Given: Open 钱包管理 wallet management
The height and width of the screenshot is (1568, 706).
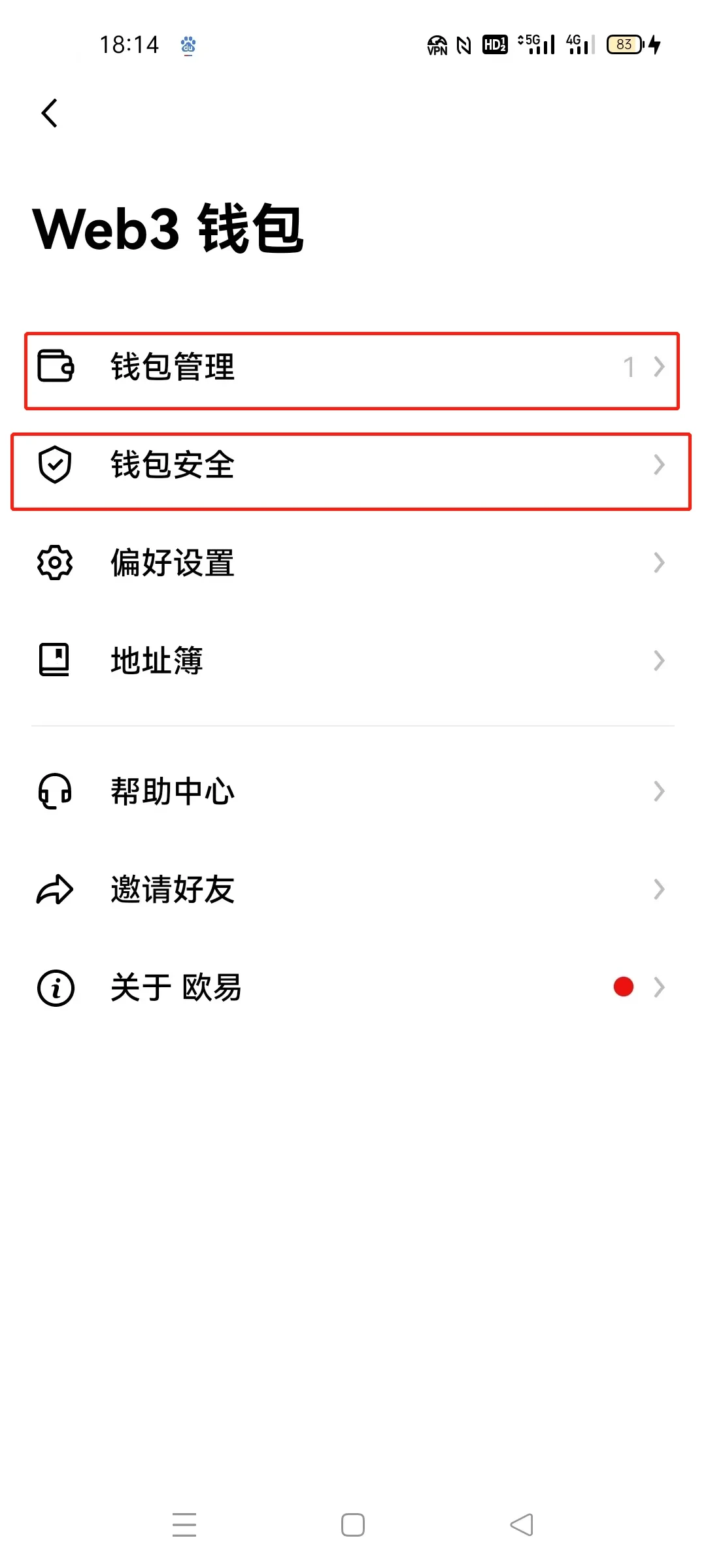Looking at the screenshot, I should click(352, 367).
